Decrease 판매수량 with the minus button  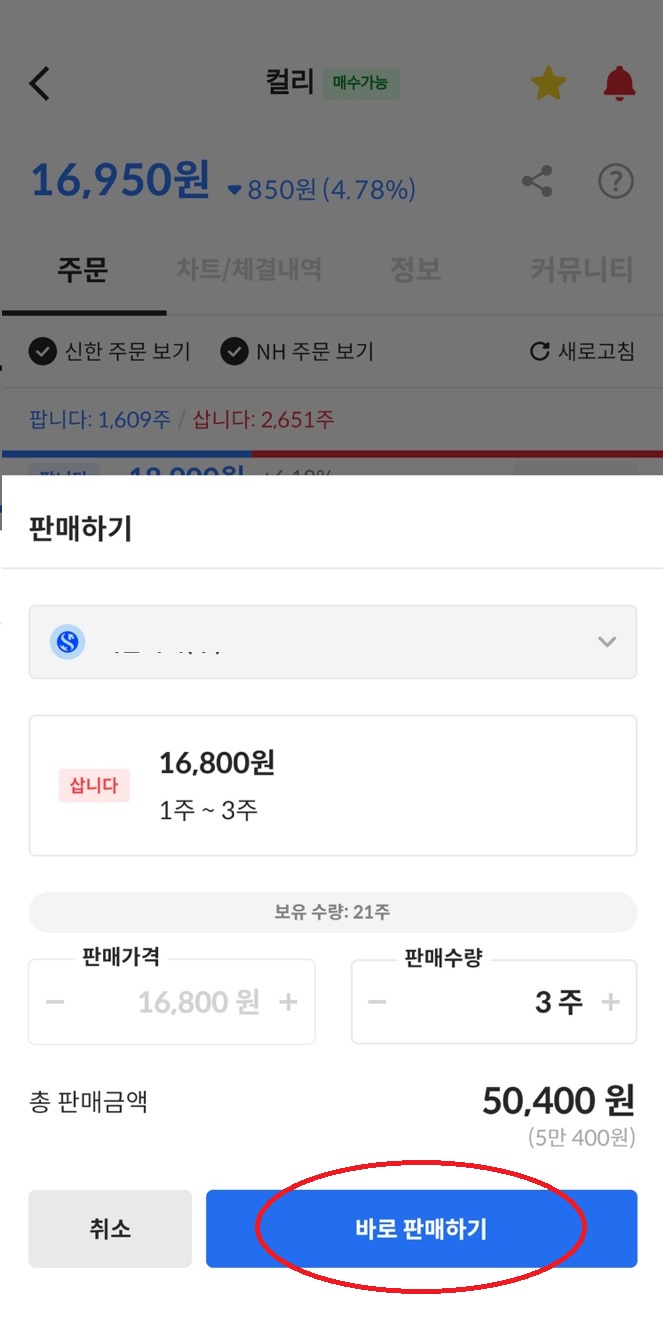(377, 1002)
